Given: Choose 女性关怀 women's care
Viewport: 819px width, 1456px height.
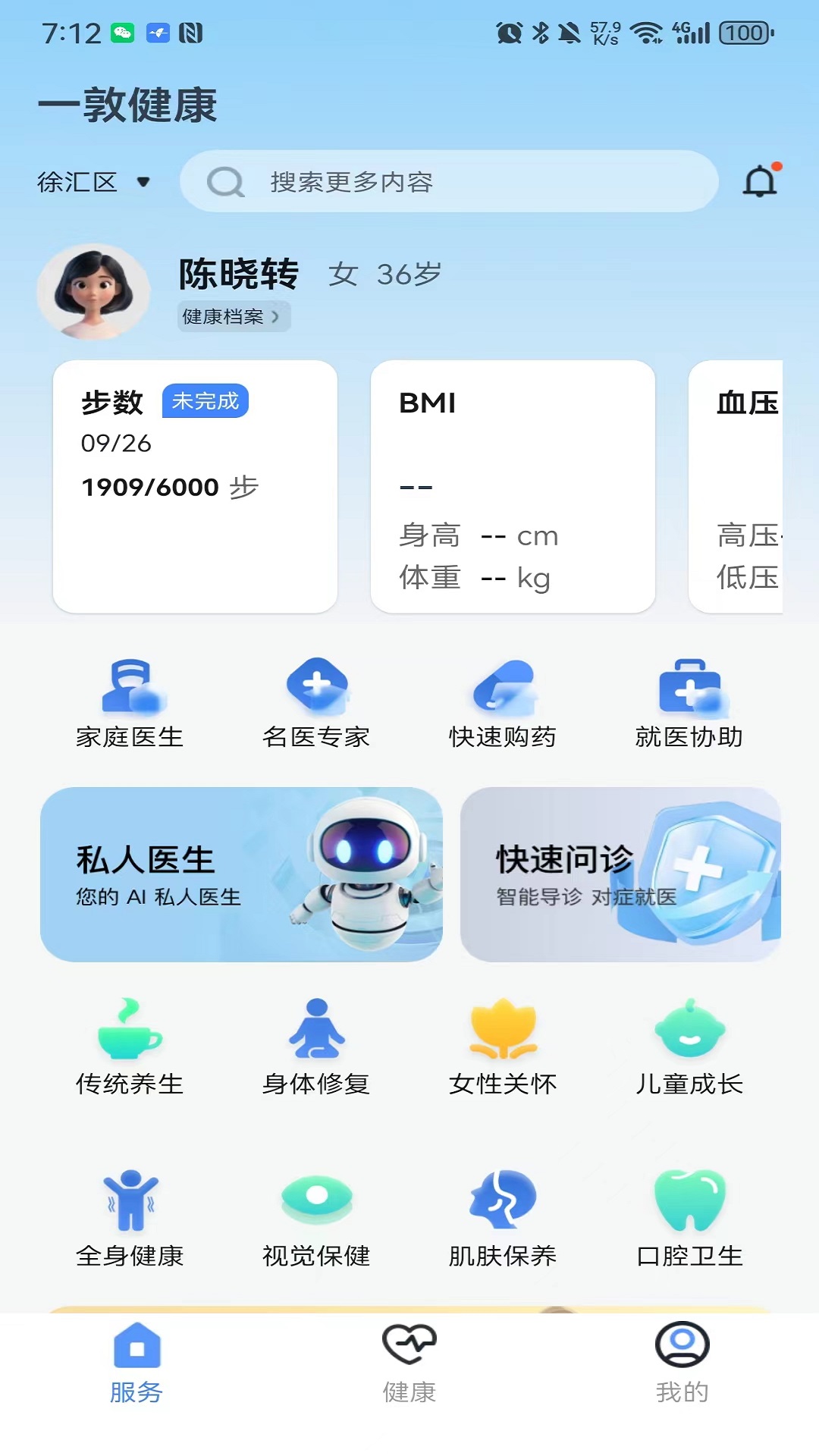Looking at the screenshot, I should click(x=503, y=1047).
